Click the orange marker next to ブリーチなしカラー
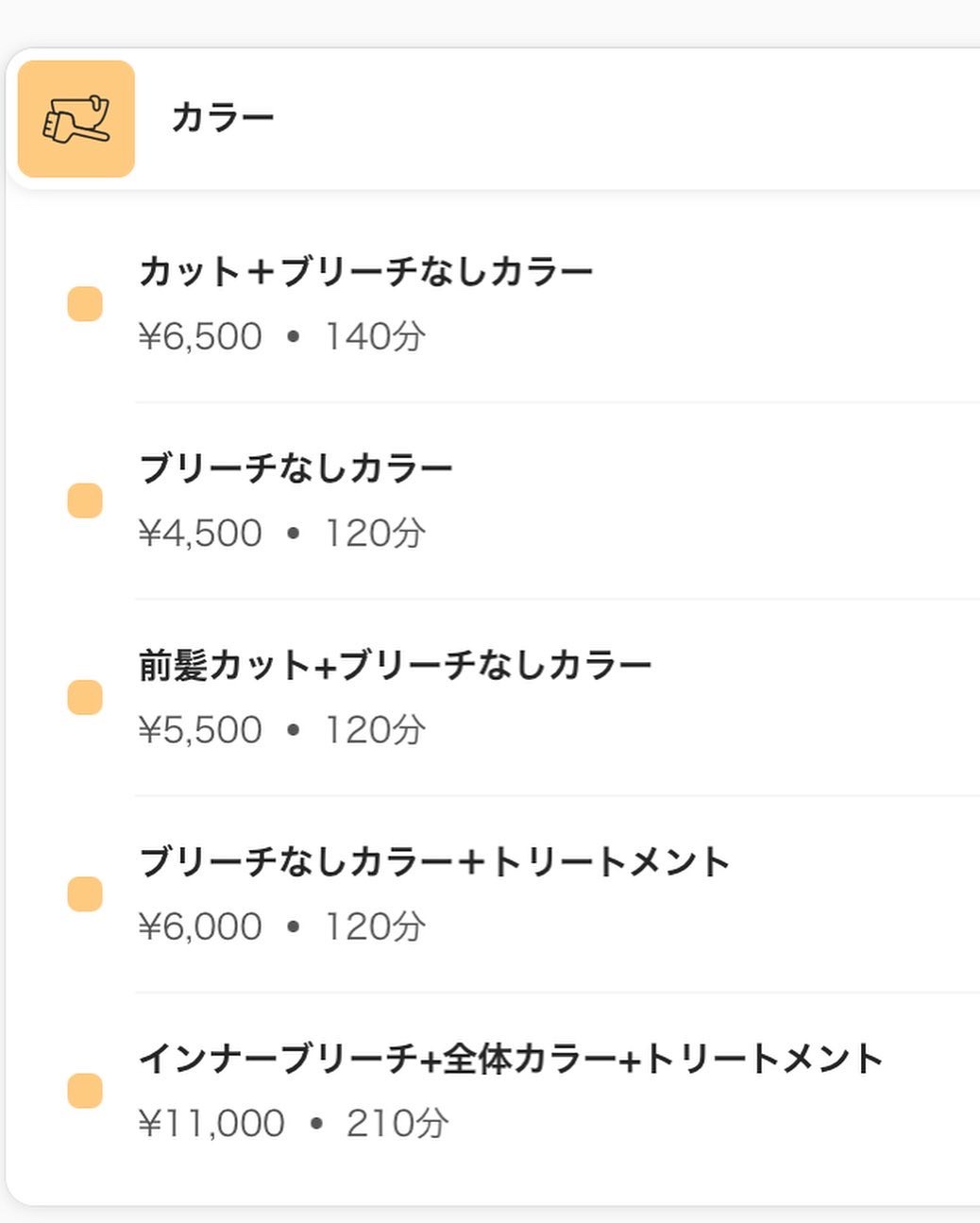 click(x=86, y=501)
